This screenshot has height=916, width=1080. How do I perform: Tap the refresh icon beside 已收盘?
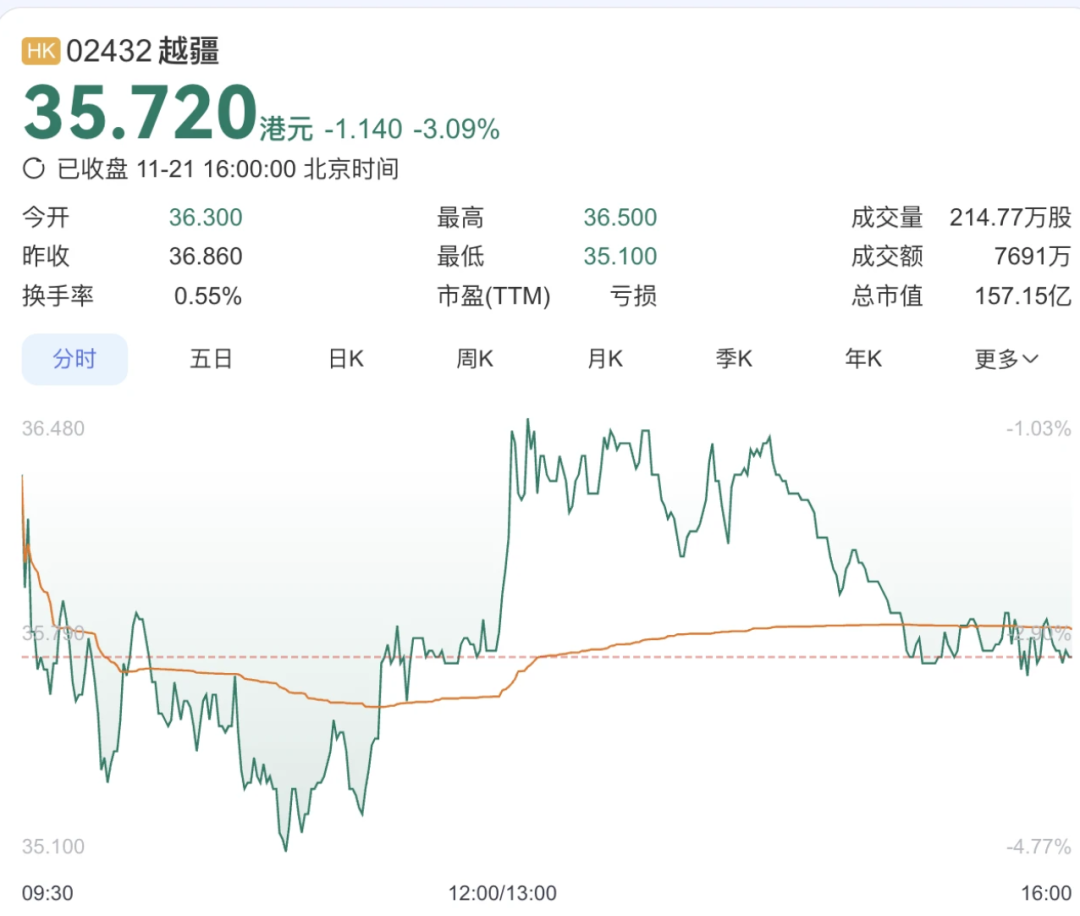(x=34, y=169)
